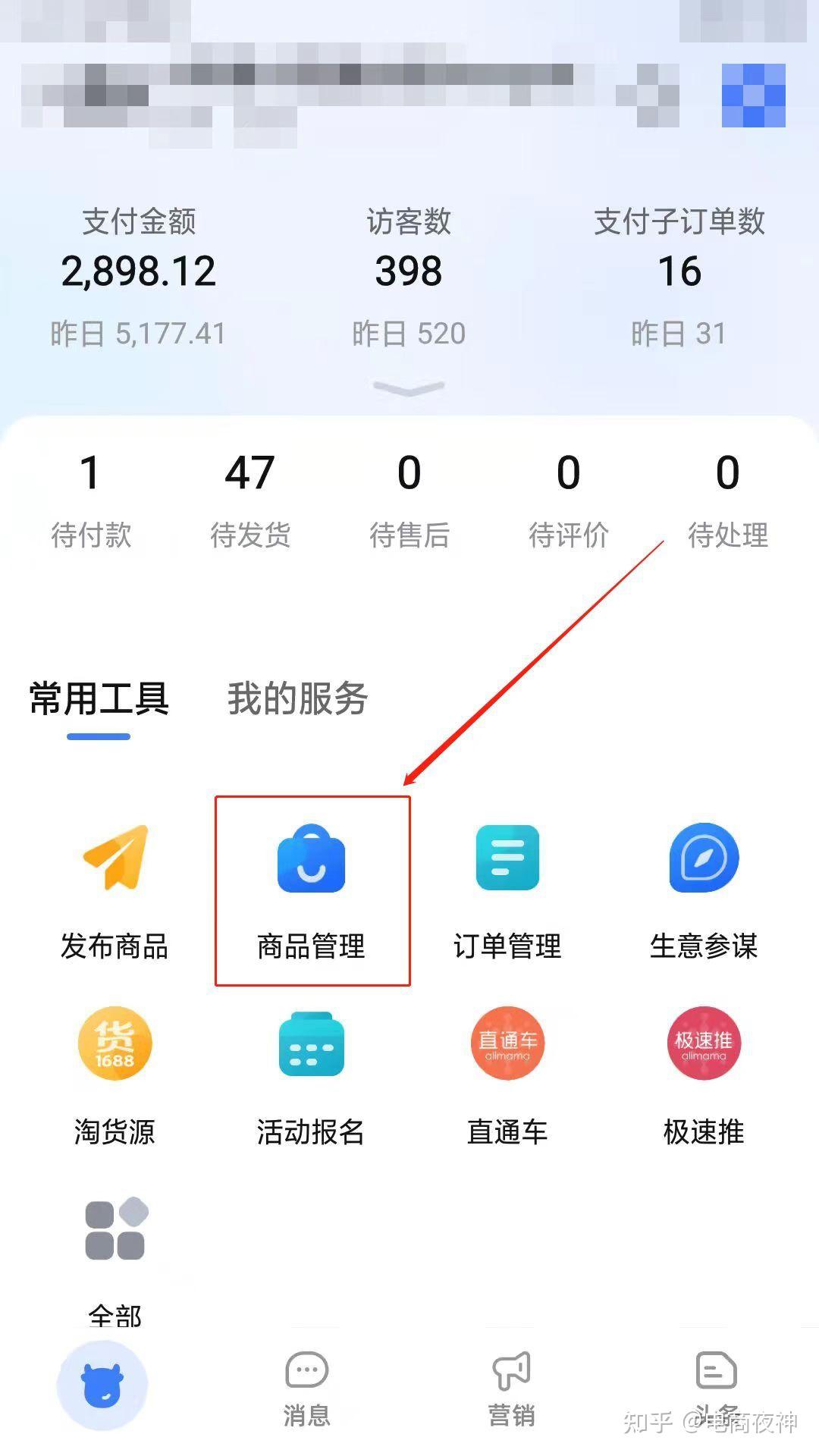Open 发布商品 to publish a product
Screen dimensions: 819x1456
pos(115,891)
